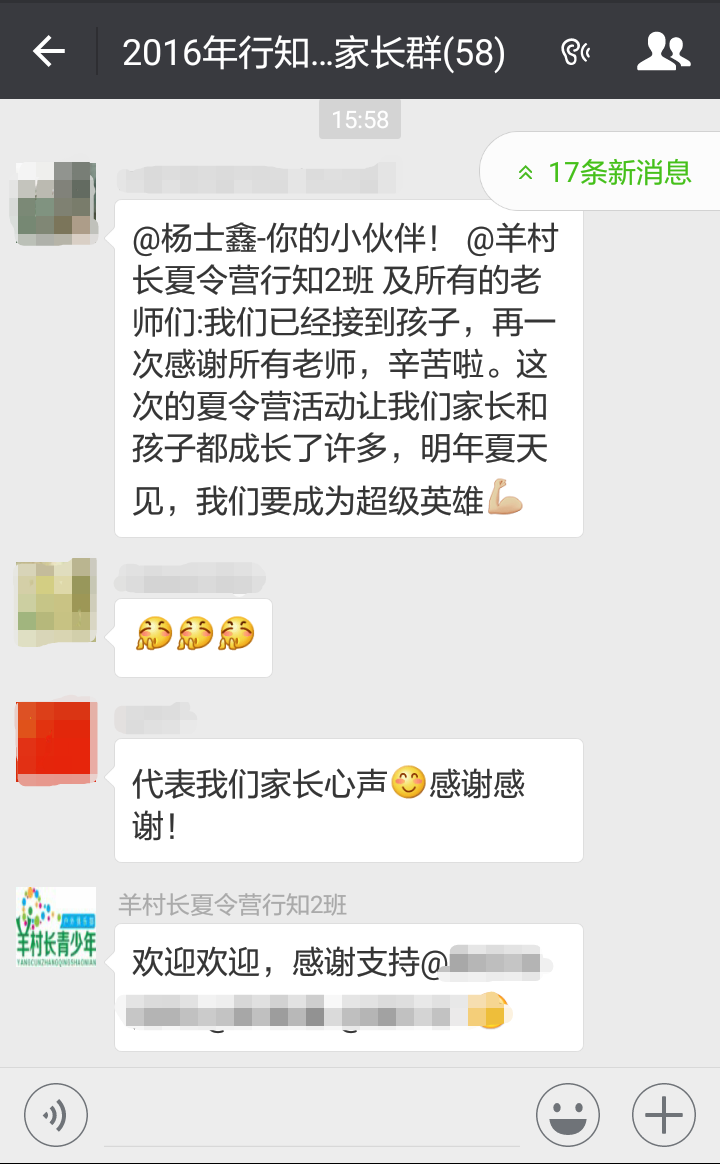Viewport: 720px width, 1164px height.
Task: Open 羊村长青少年 avatar profile
Action: (x=56, y=926)
